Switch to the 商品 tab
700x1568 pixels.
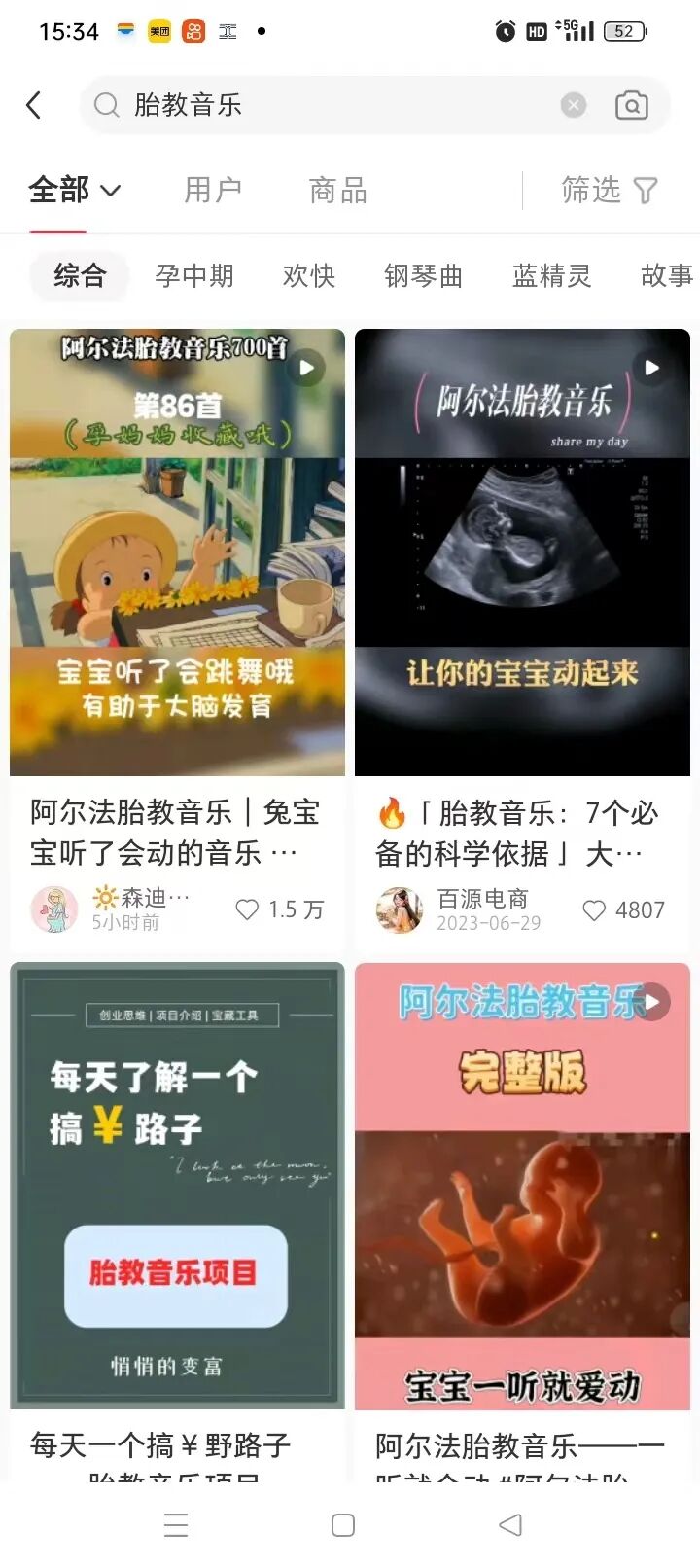(336, 190)
